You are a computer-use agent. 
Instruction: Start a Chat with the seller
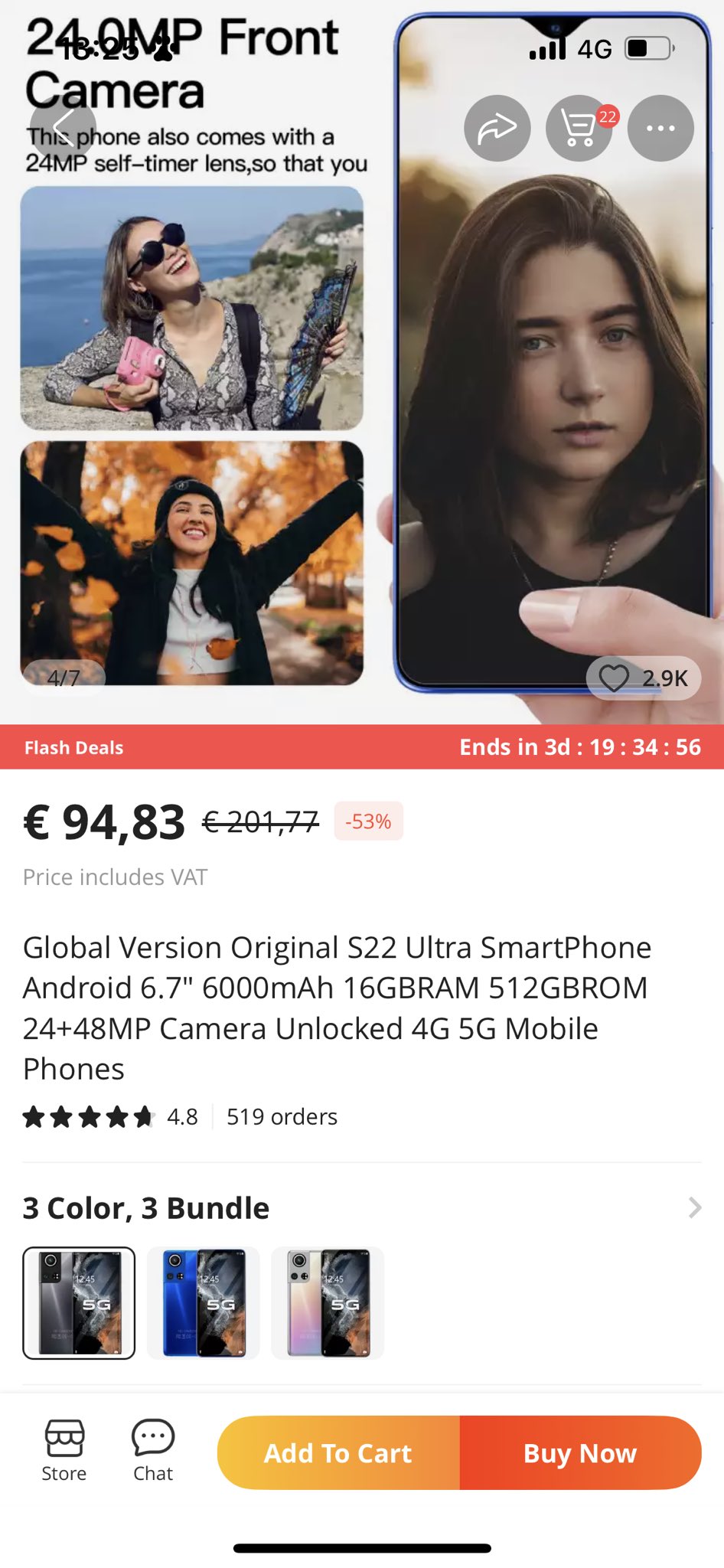pos(153,1451)
